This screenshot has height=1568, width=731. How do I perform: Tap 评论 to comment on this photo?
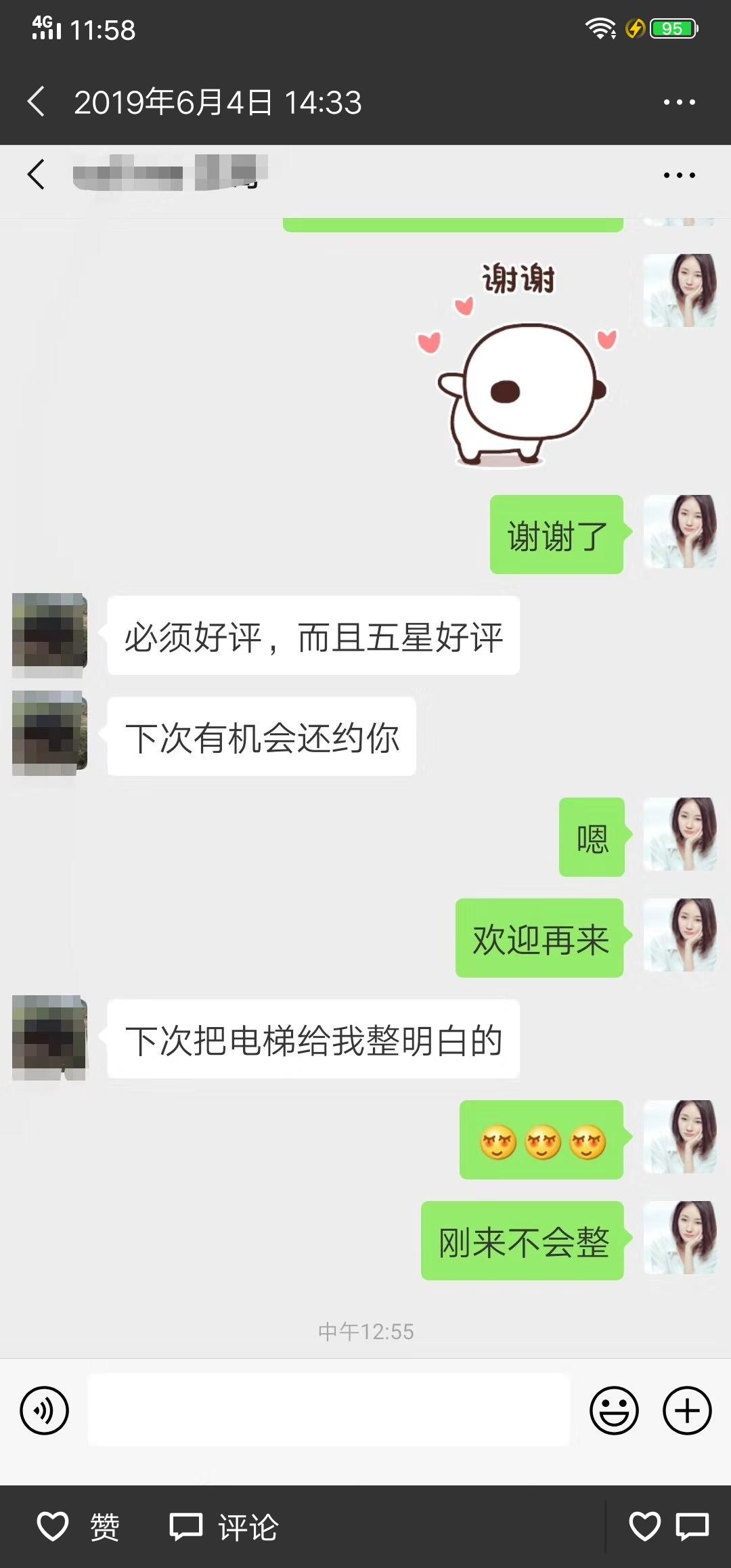pyautogui.click(x=223, y=1527)
